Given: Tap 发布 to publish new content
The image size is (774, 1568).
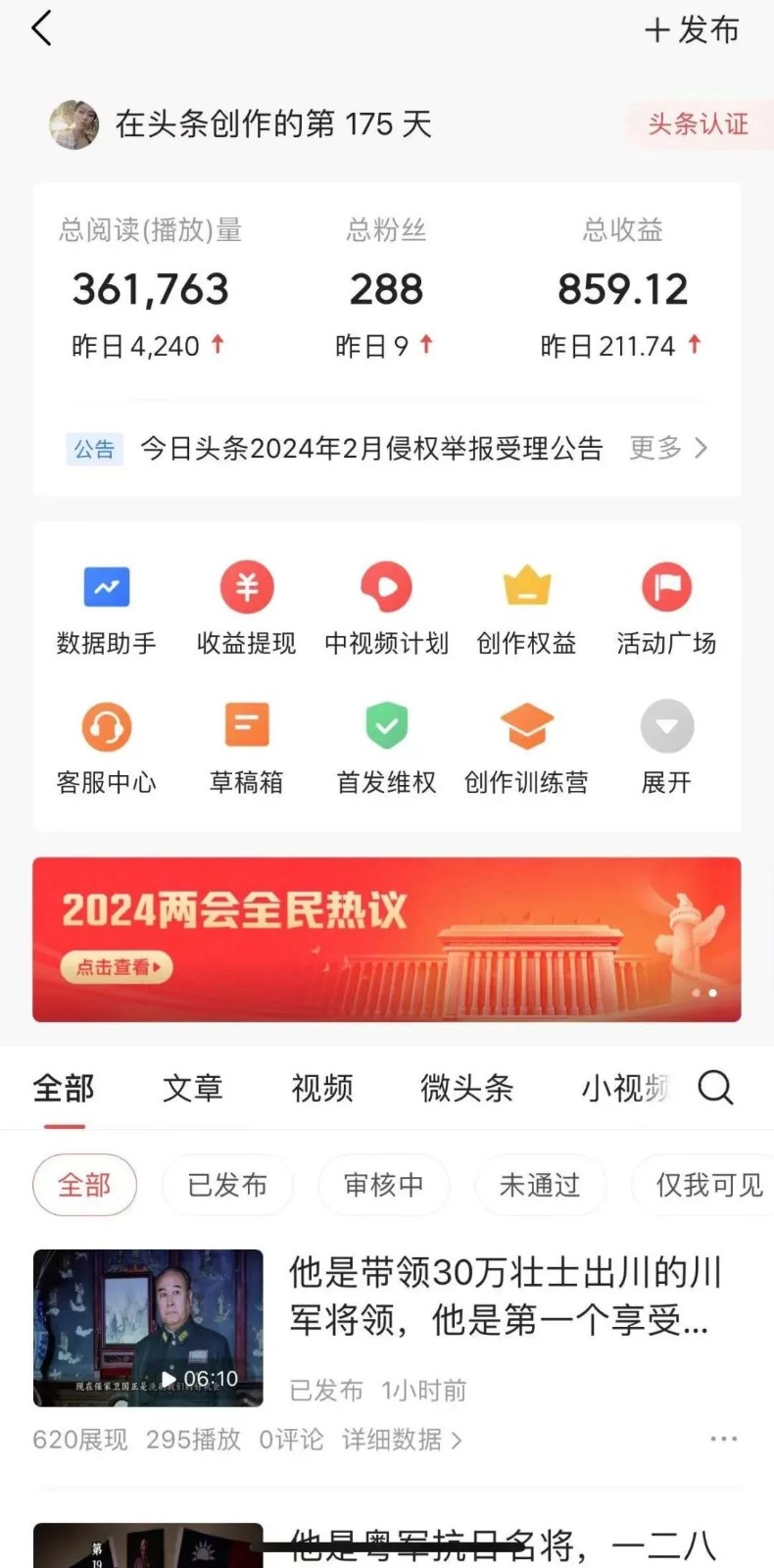Looking at the screenshot, I should coord(693,30).
